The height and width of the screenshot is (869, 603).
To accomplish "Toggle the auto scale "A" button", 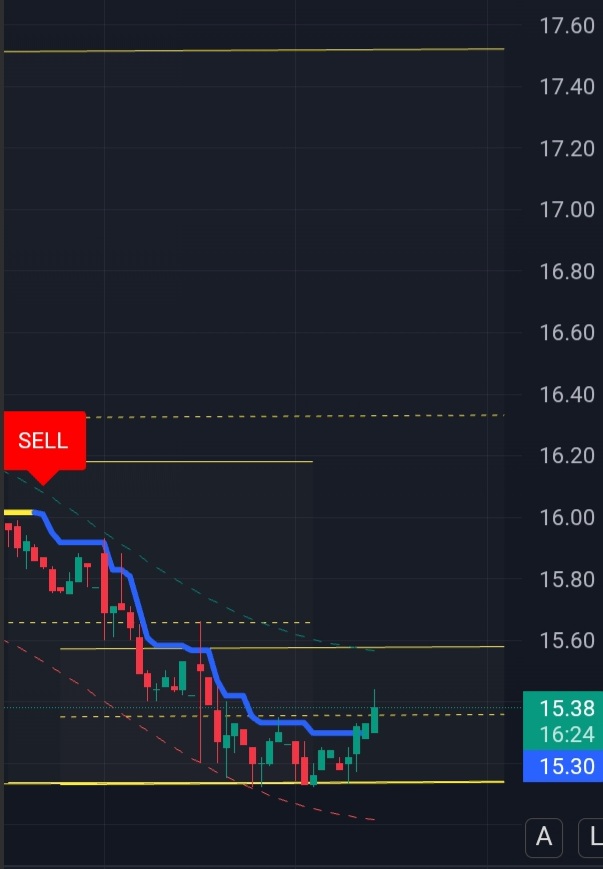I will [544, 837].
